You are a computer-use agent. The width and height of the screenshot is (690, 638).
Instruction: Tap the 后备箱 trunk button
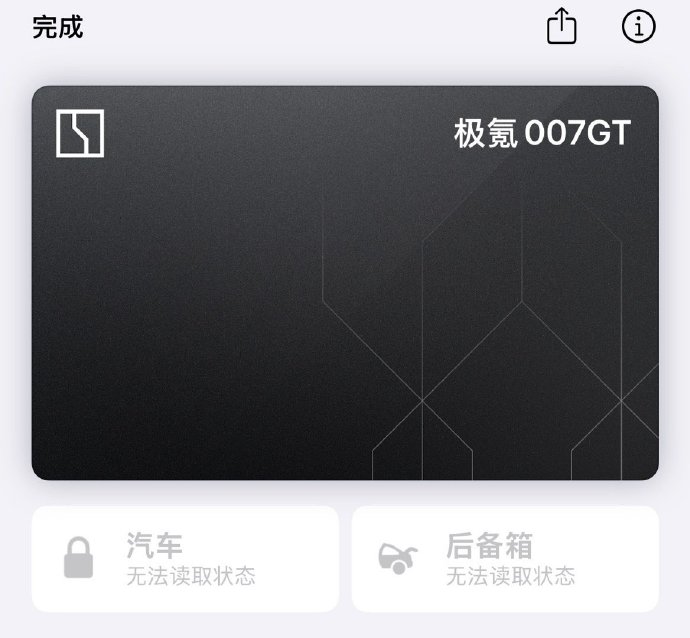point(505,558)
